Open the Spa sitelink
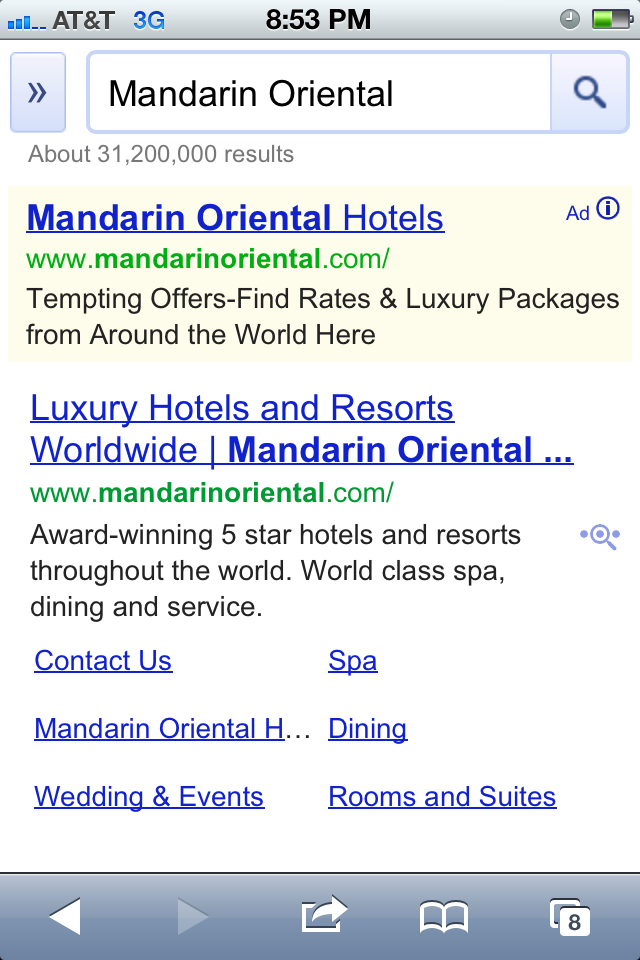The image size is (640, 960). [352, 661]
